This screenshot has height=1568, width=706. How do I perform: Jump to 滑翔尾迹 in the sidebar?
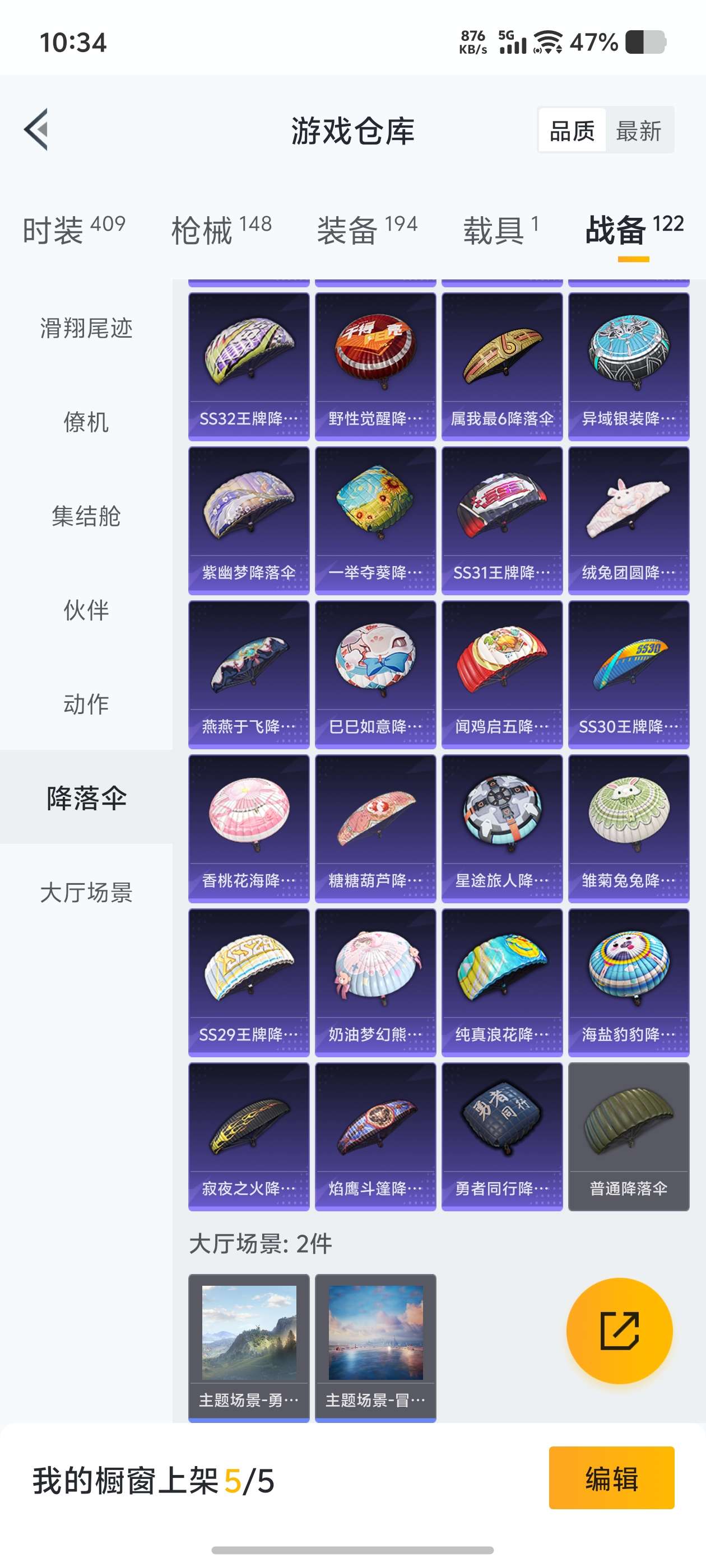(x=86, y=328)
